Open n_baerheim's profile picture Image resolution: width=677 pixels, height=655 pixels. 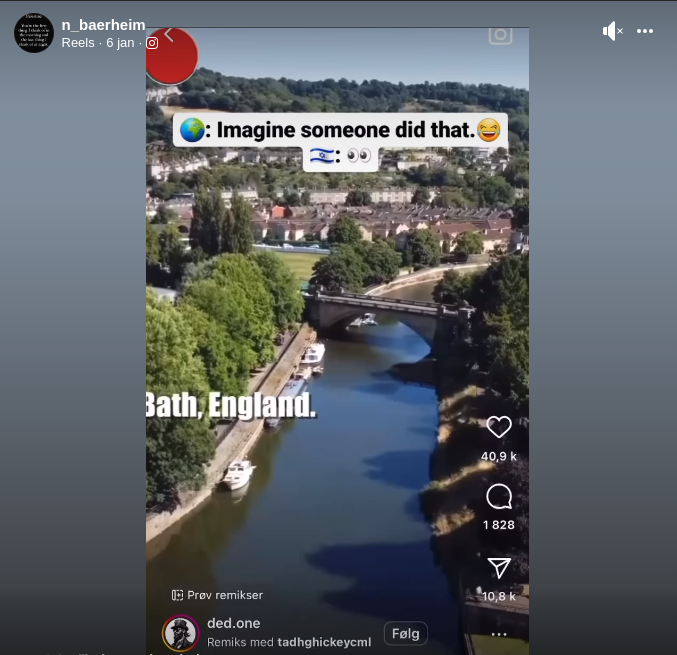(x=33, y=33)
